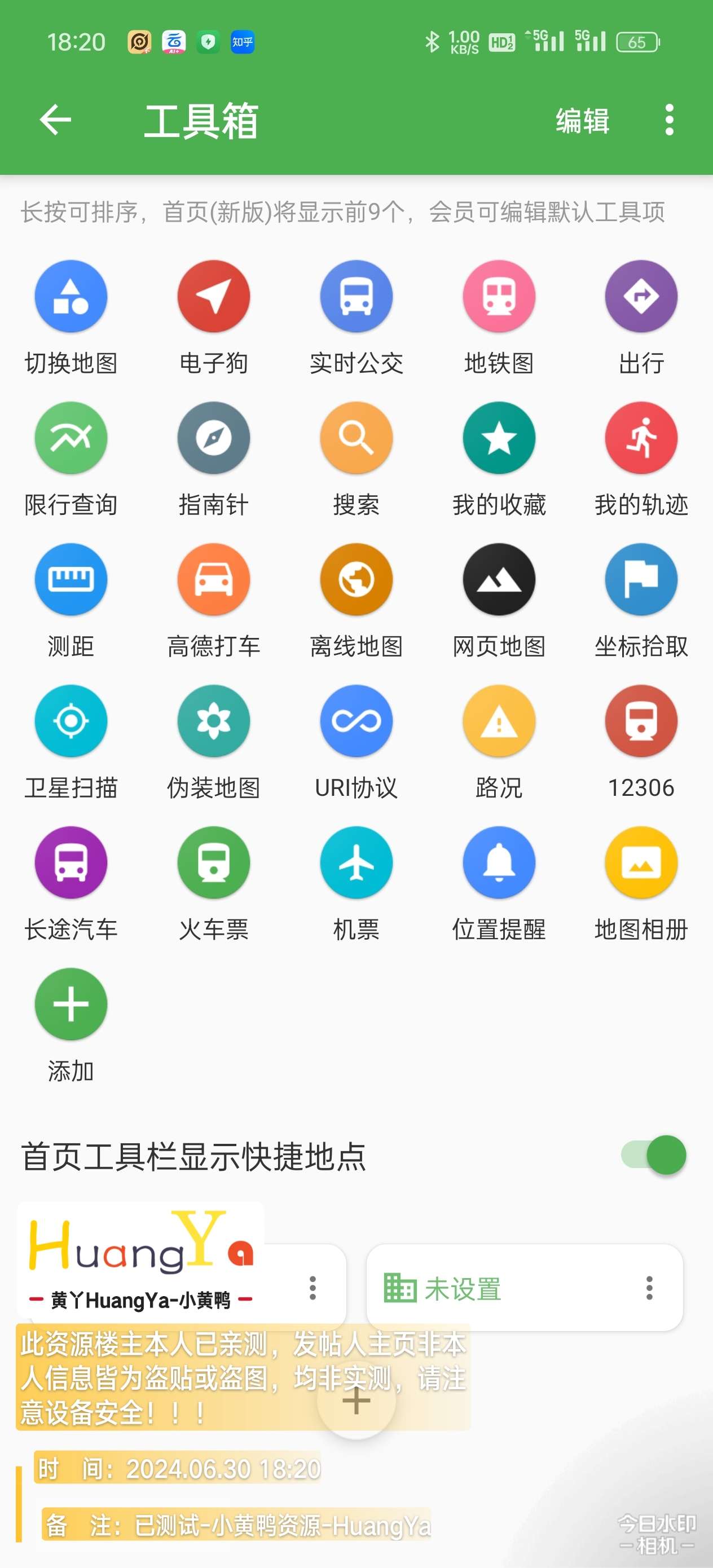View 我的轨迹 tracks

[641, 438]
